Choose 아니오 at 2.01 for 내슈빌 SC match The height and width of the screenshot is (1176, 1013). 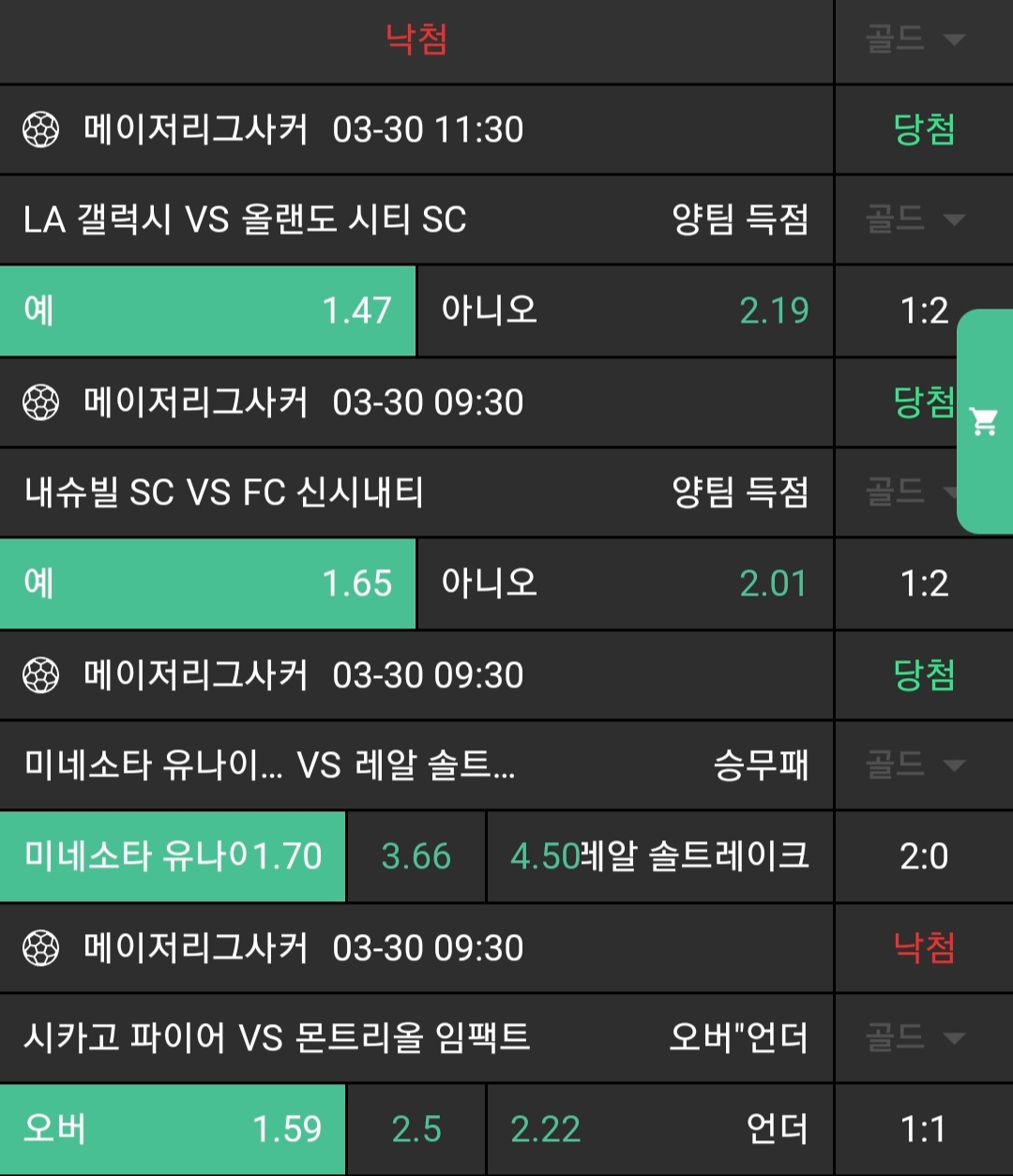coord(625,583)
